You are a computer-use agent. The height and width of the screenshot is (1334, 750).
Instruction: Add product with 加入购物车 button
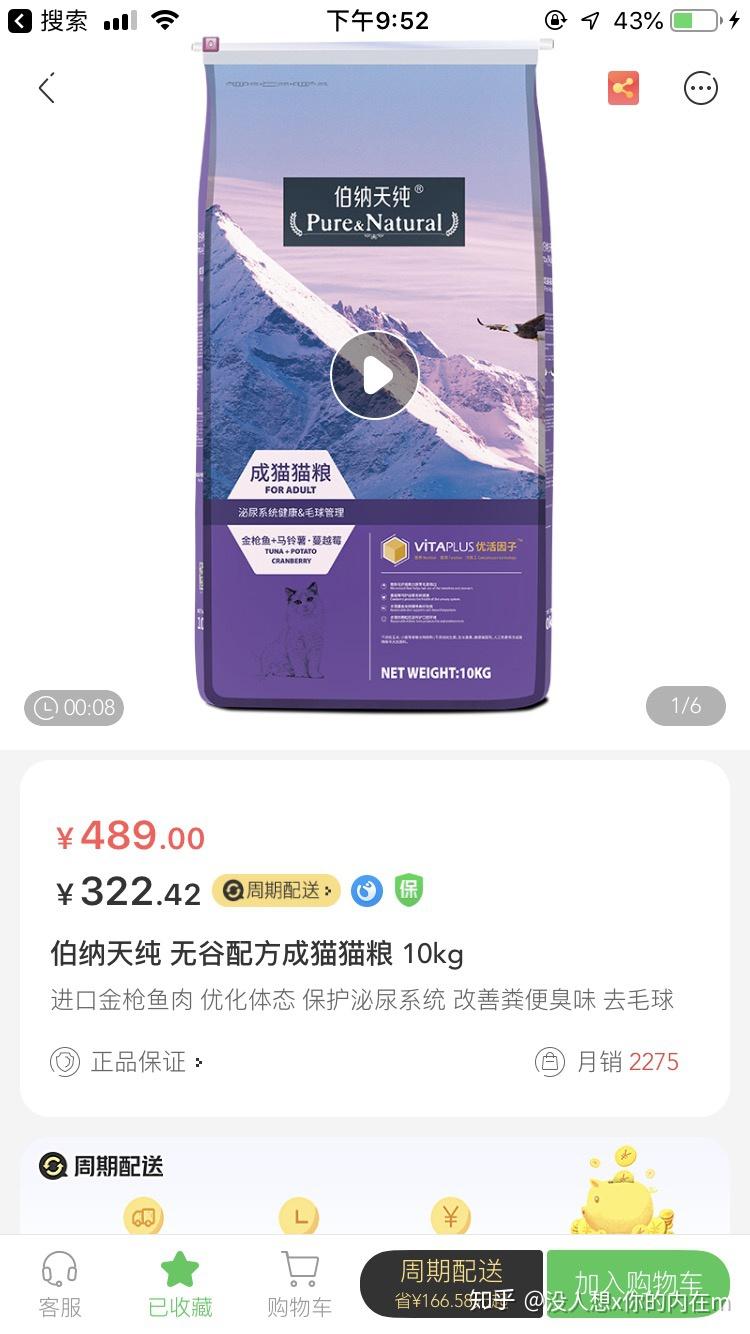[638, 1283]
